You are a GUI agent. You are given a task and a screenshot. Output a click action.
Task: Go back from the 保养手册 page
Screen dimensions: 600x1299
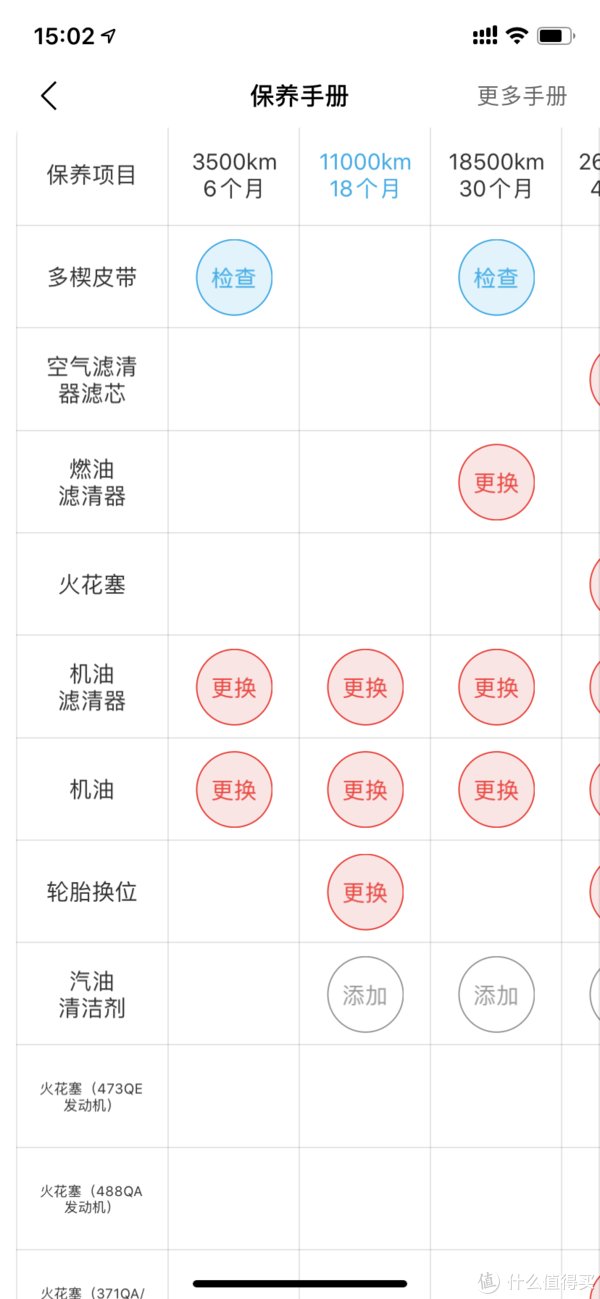49,96
